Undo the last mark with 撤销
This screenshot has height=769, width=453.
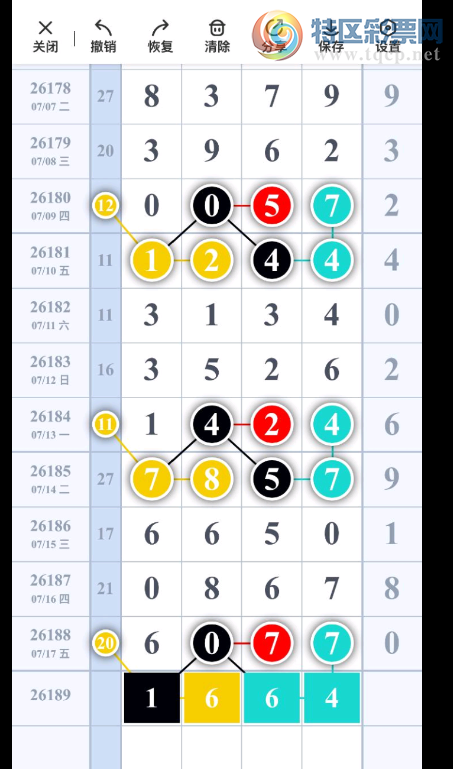tap(103, 36)
